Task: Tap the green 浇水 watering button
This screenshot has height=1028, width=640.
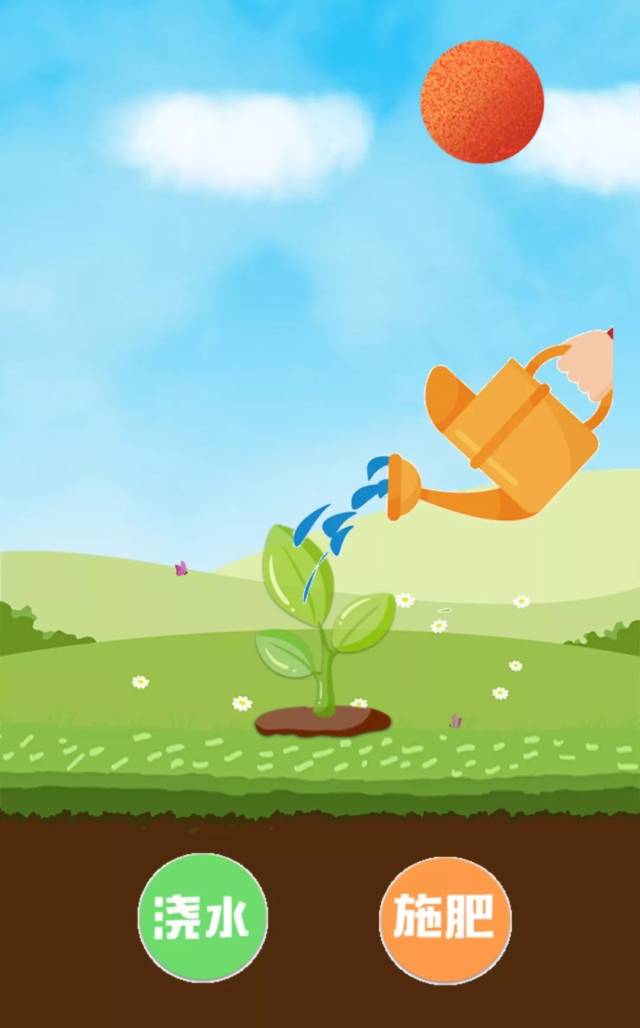Action: point(203,917)
